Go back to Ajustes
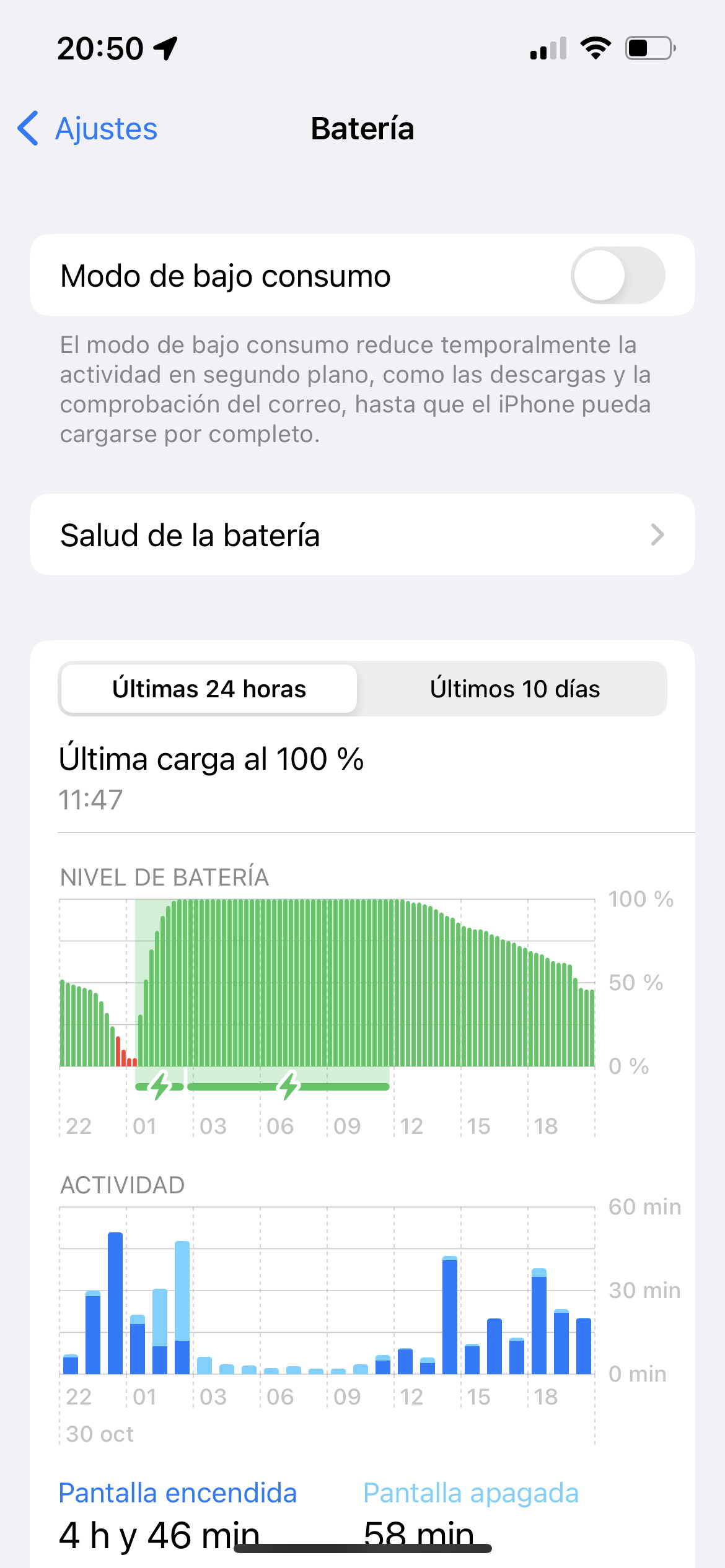The width and height of the screenshot is (725, 1568). [x=87, y=129]
